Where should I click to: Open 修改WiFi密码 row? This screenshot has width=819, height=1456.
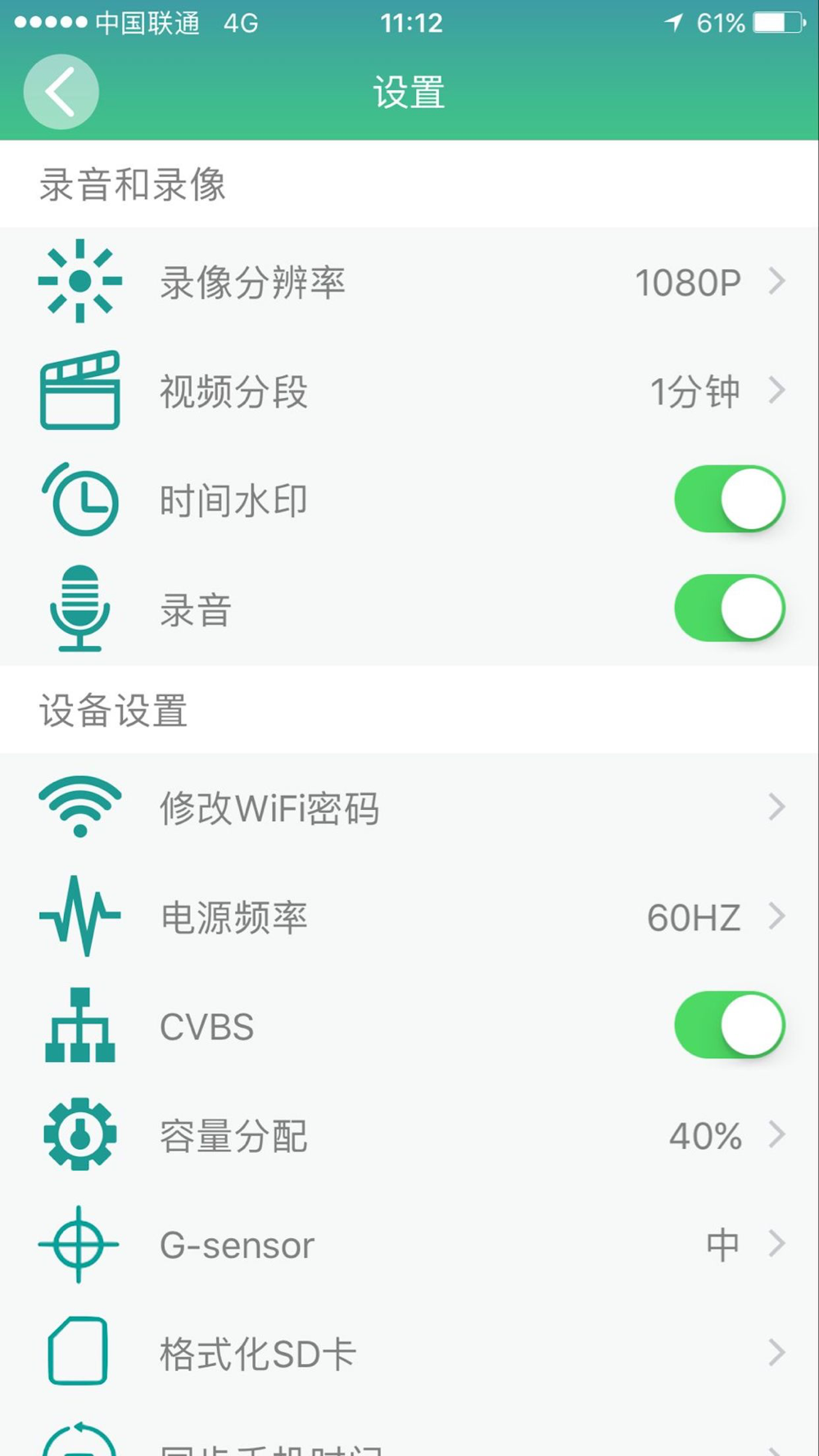(409, 807)
